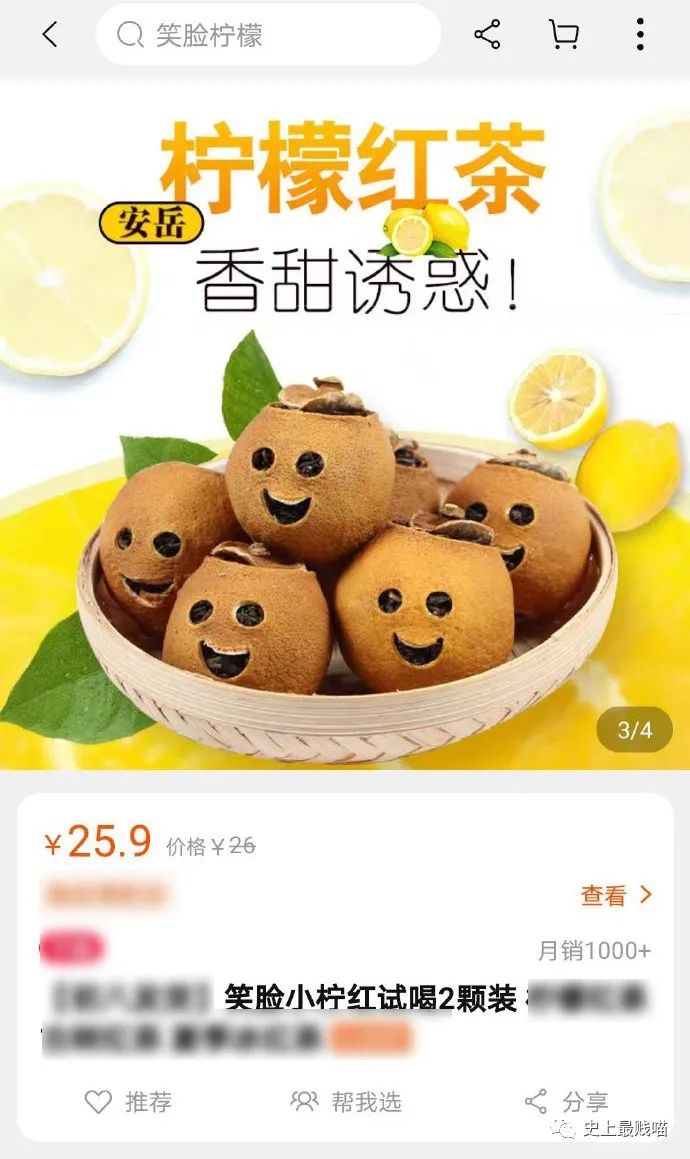The height and width of the screenshot is (1159, 690).
Task: Tap 帮我选 to ask friends
Action: coord(346,1102)
